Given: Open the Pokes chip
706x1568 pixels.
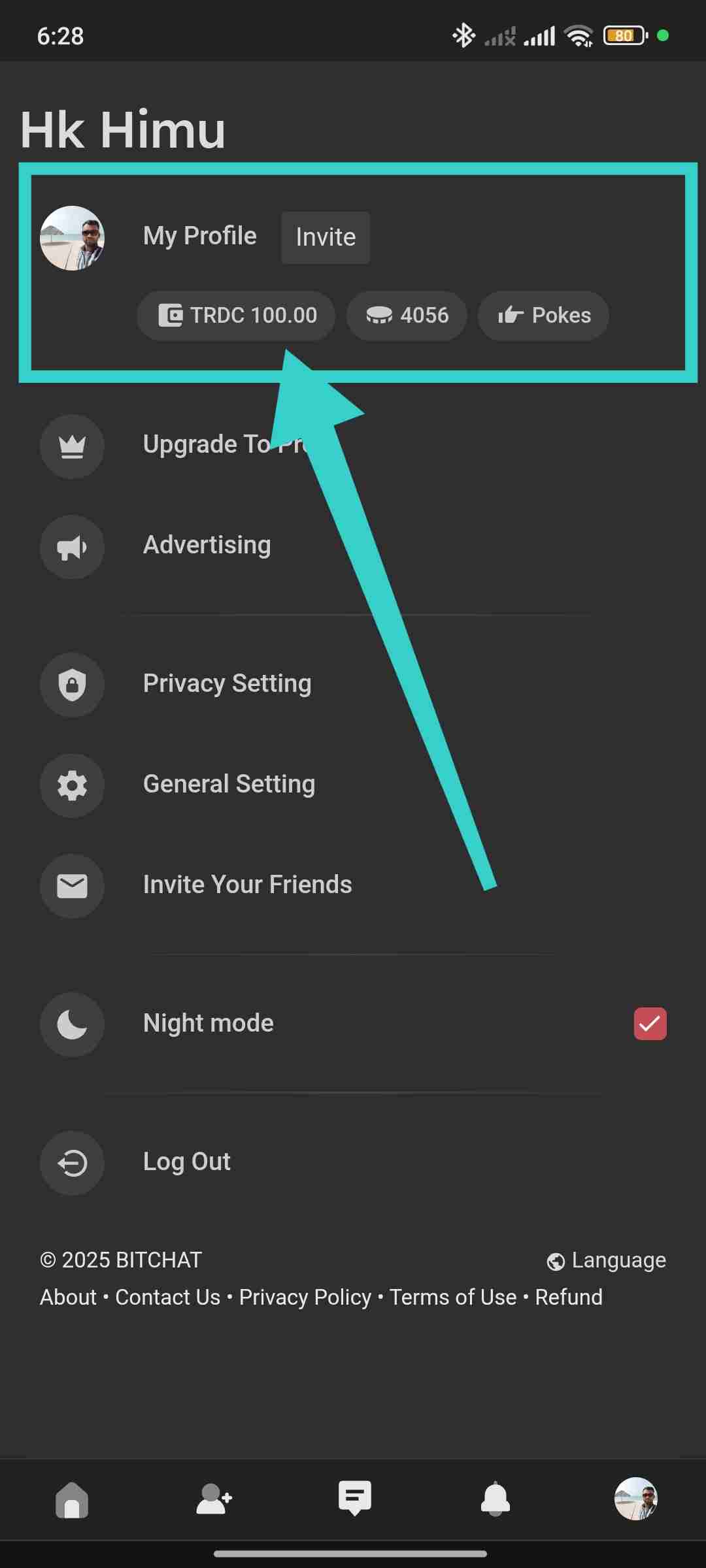Looking at the screenshot, I should point(544,316).
